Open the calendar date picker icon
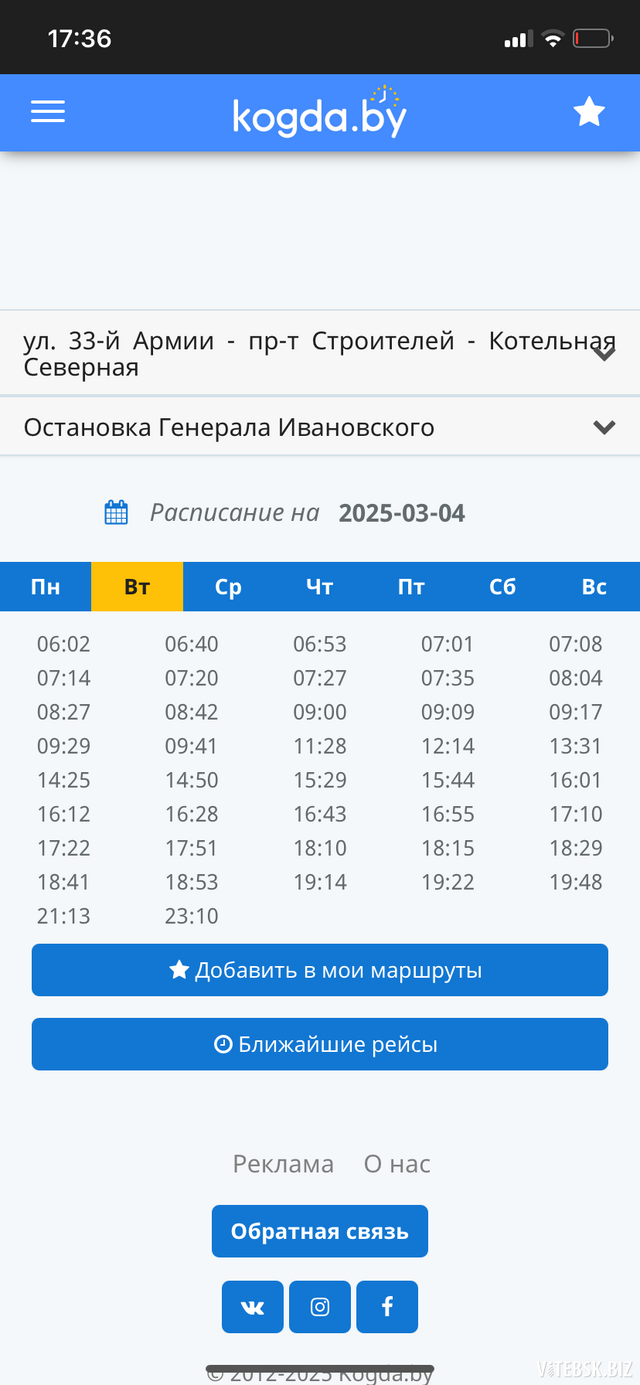This screenshot has height=1385, width=640. click(x=116, y=513)
